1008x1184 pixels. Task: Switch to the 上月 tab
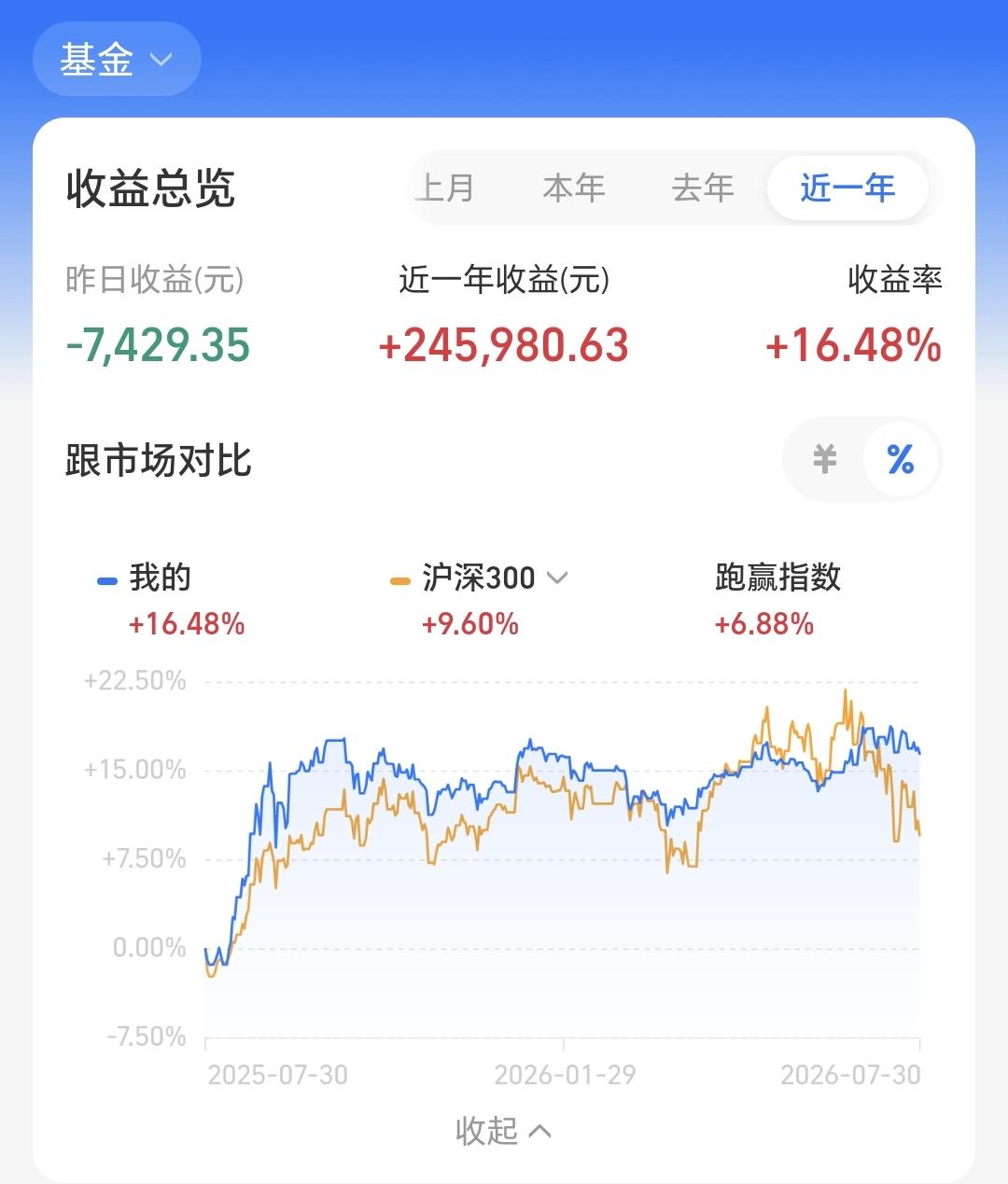pyautogui.click(x=445, y=188)
